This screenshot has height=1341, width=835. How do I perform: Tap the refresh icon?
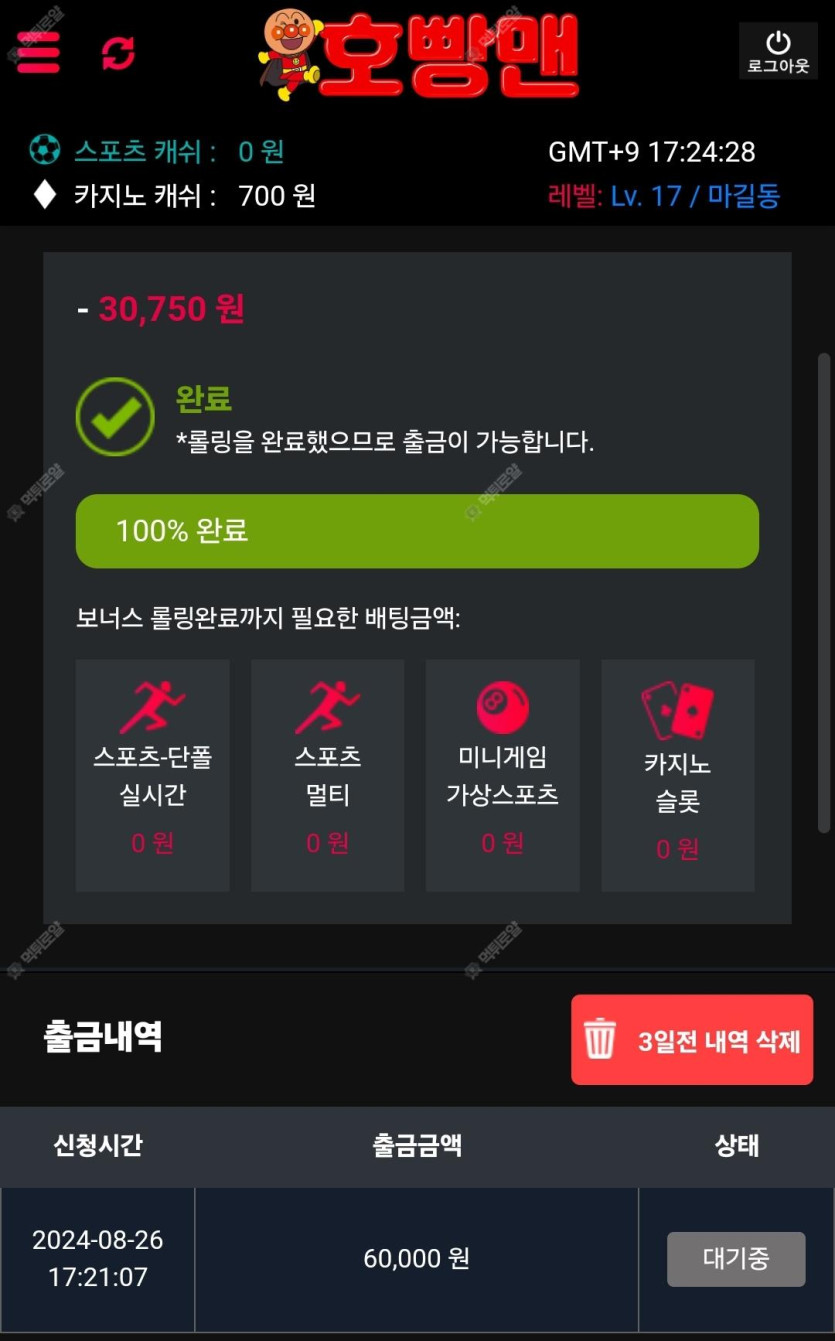point(118,52)
